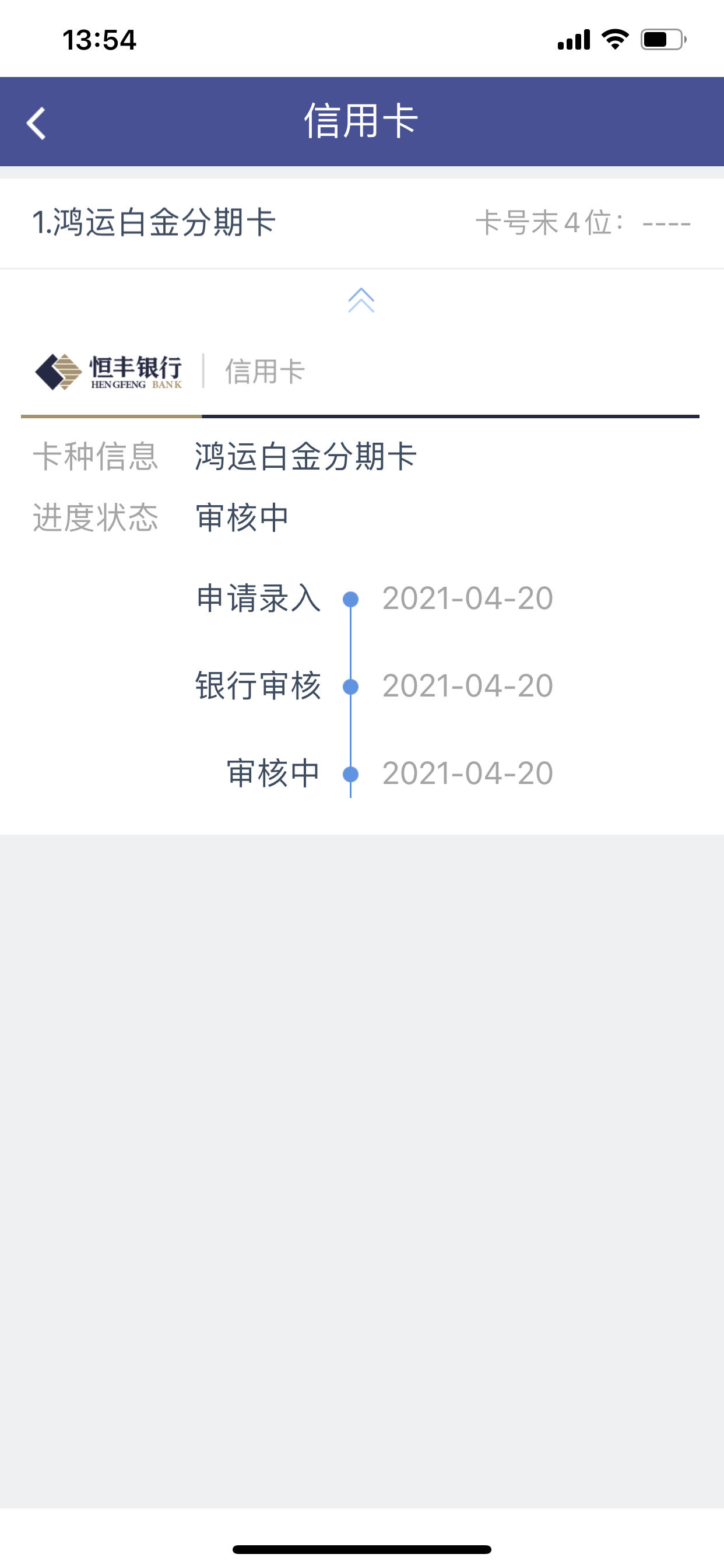Collapse the card details with the double chevron
This screenshot has width=724, height=1568.
coord(361,300)
